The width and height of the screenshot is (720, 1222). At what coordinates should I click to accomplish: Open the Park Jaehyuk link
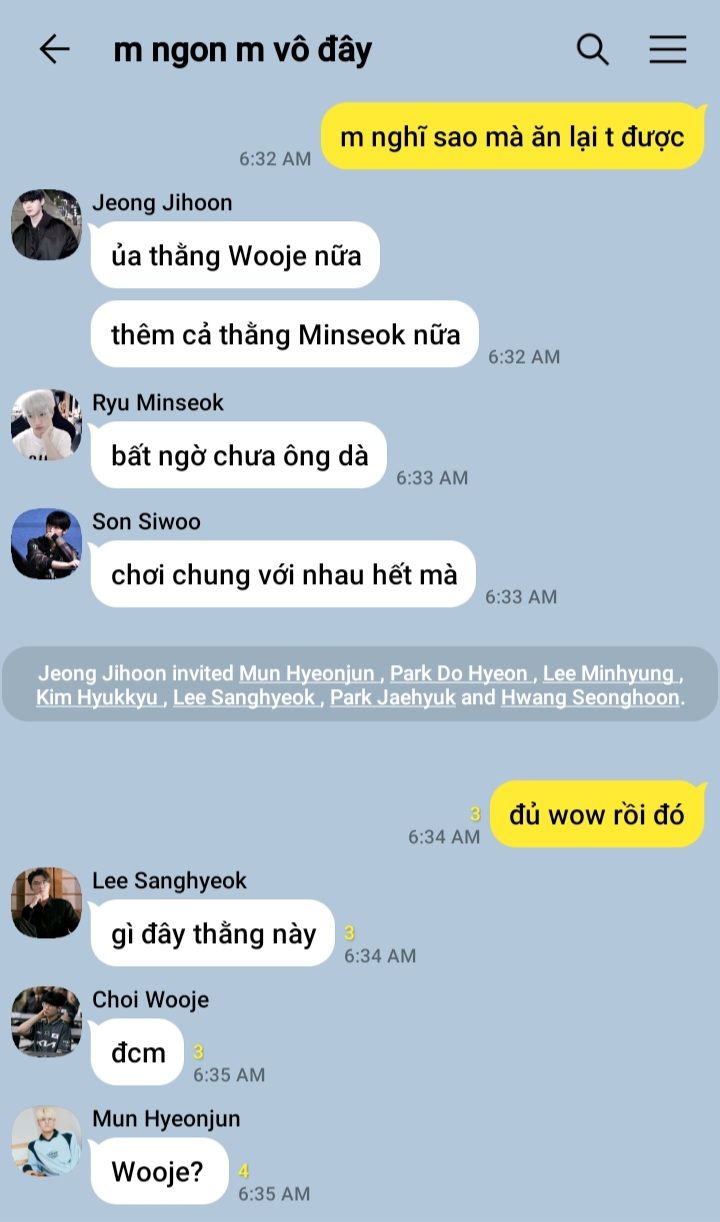(393, 697)
